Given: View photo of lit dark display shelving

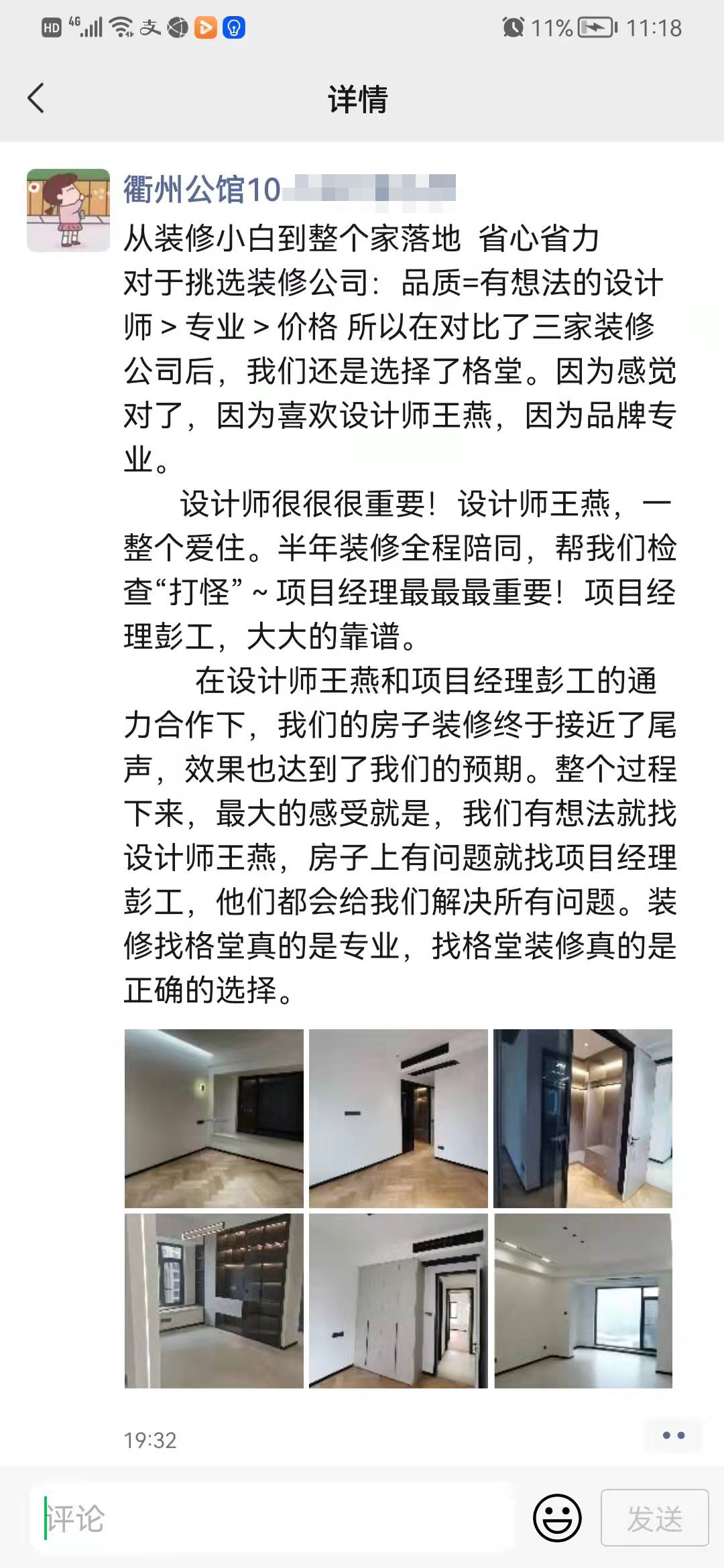Looking at the screenshot, I should [214, 1301].
